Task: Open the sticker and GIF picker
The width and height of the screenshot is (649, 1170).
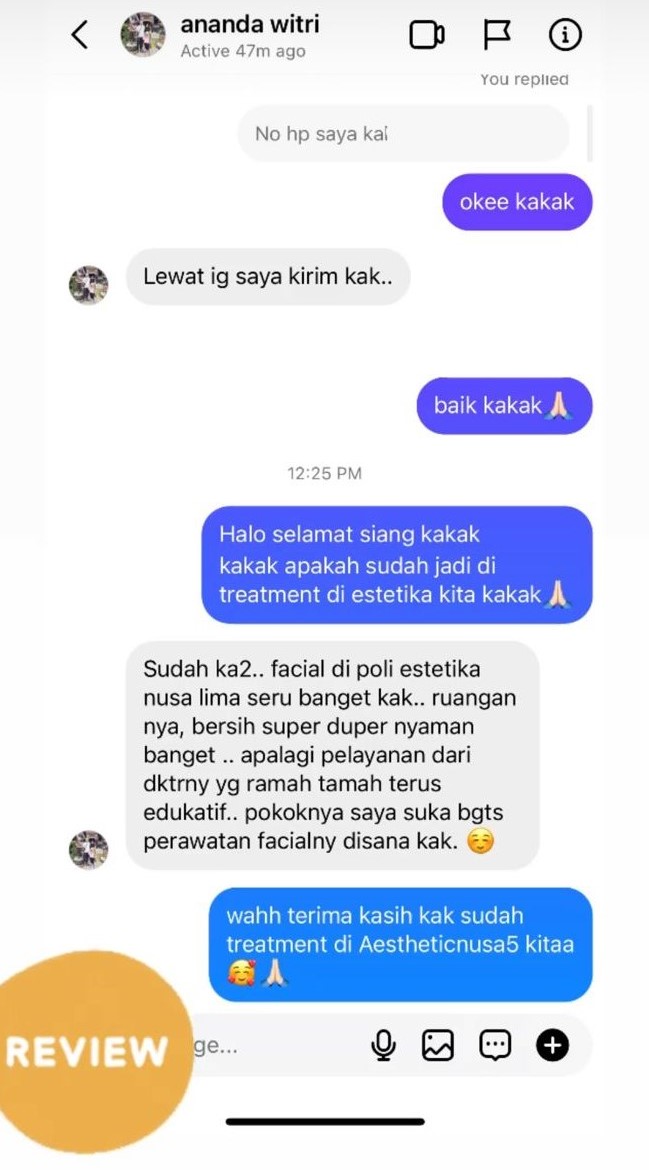Action: pos(494,1046)
